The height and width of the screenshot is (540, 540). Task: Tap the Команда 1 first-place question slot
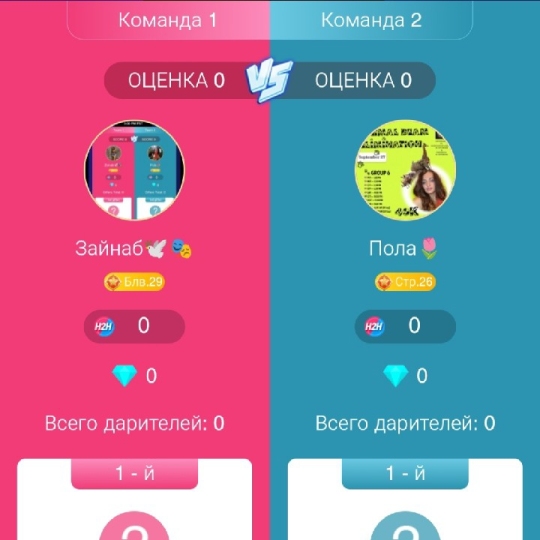(x=135, y=527)
